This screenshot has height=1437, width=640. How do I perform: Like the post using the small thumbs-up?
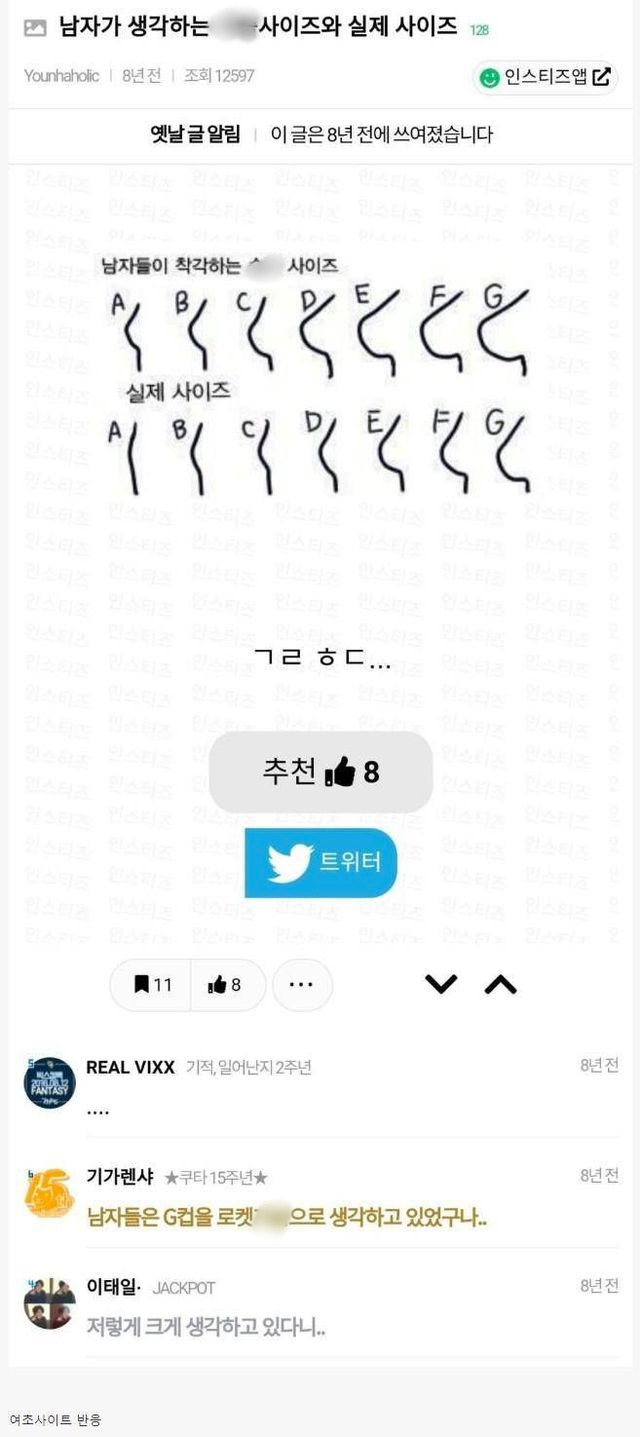[x=225, y=985]
